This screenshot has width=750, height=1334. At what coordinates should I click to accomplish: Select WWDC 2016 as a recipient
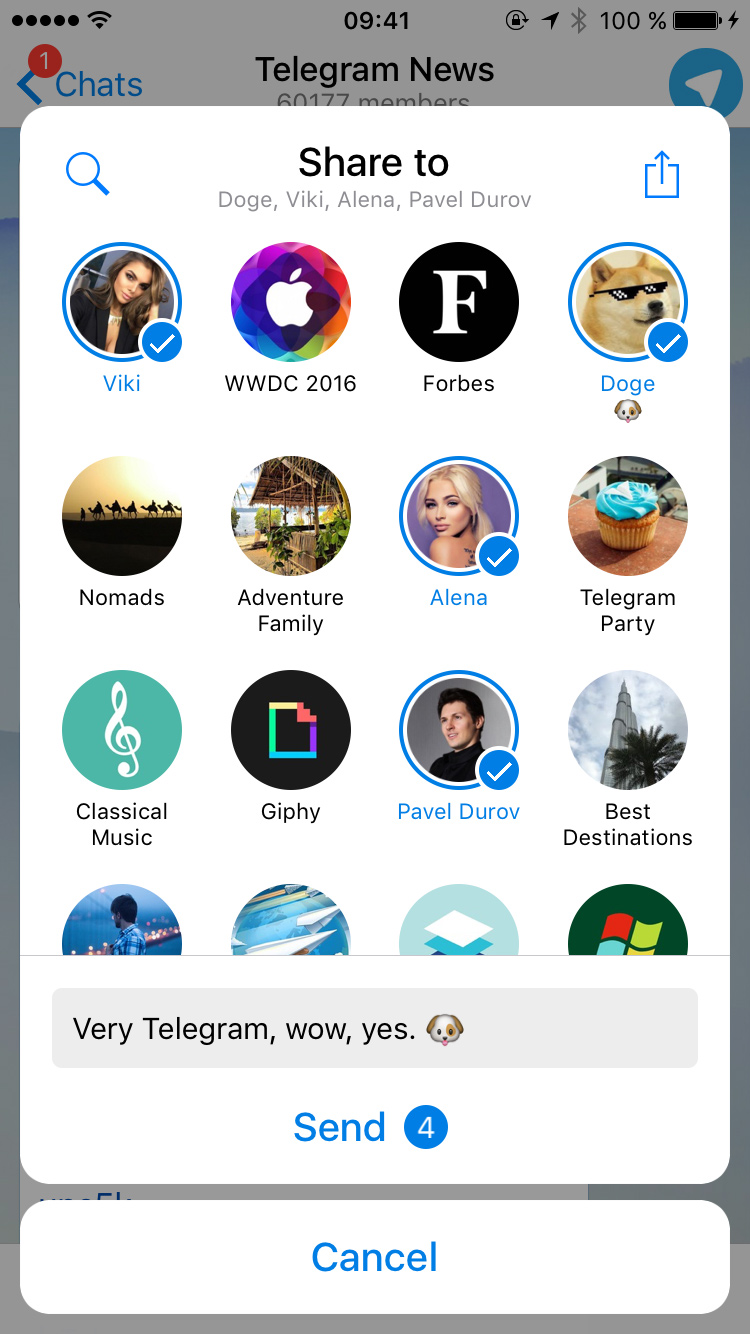[291, 302]
